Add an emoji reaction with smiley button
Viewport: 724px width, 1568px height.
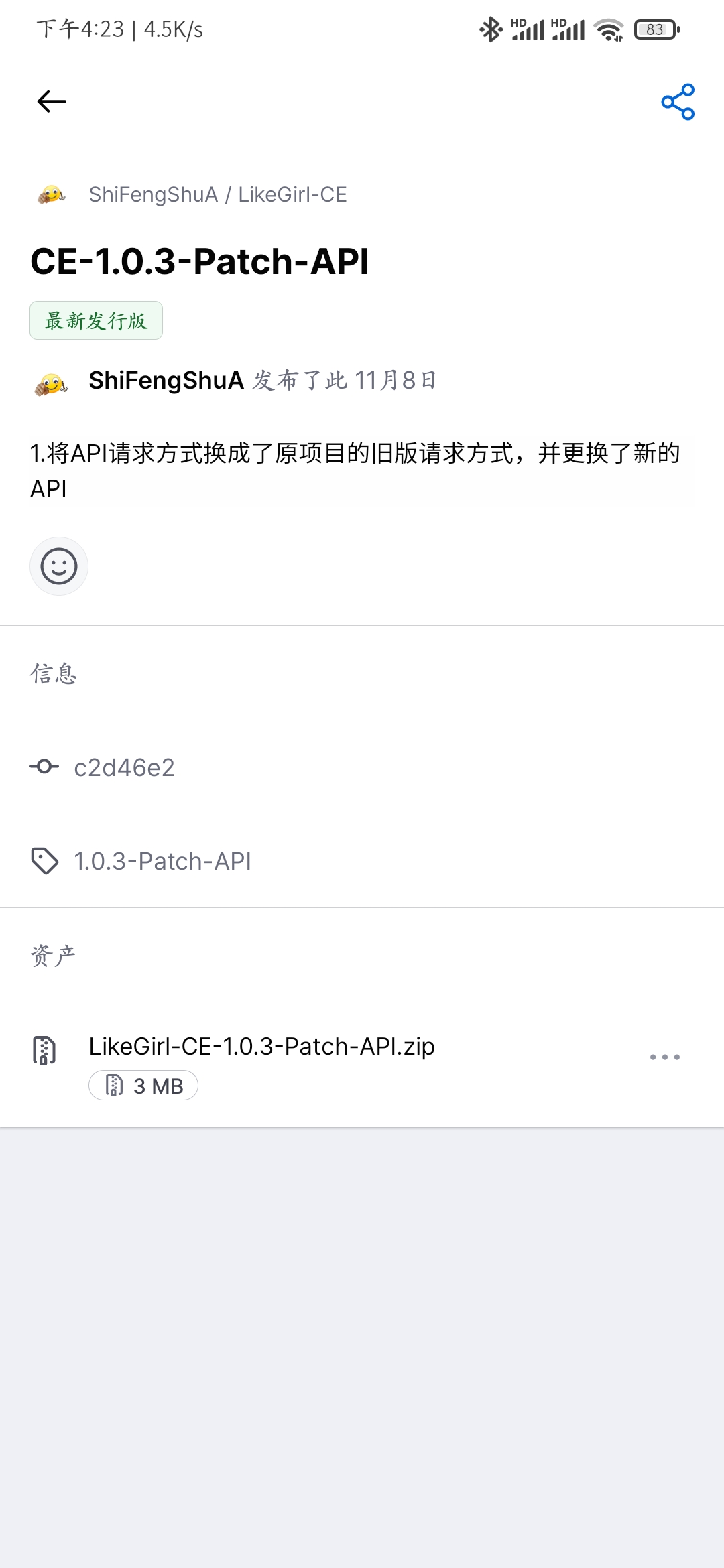(59, 566)
